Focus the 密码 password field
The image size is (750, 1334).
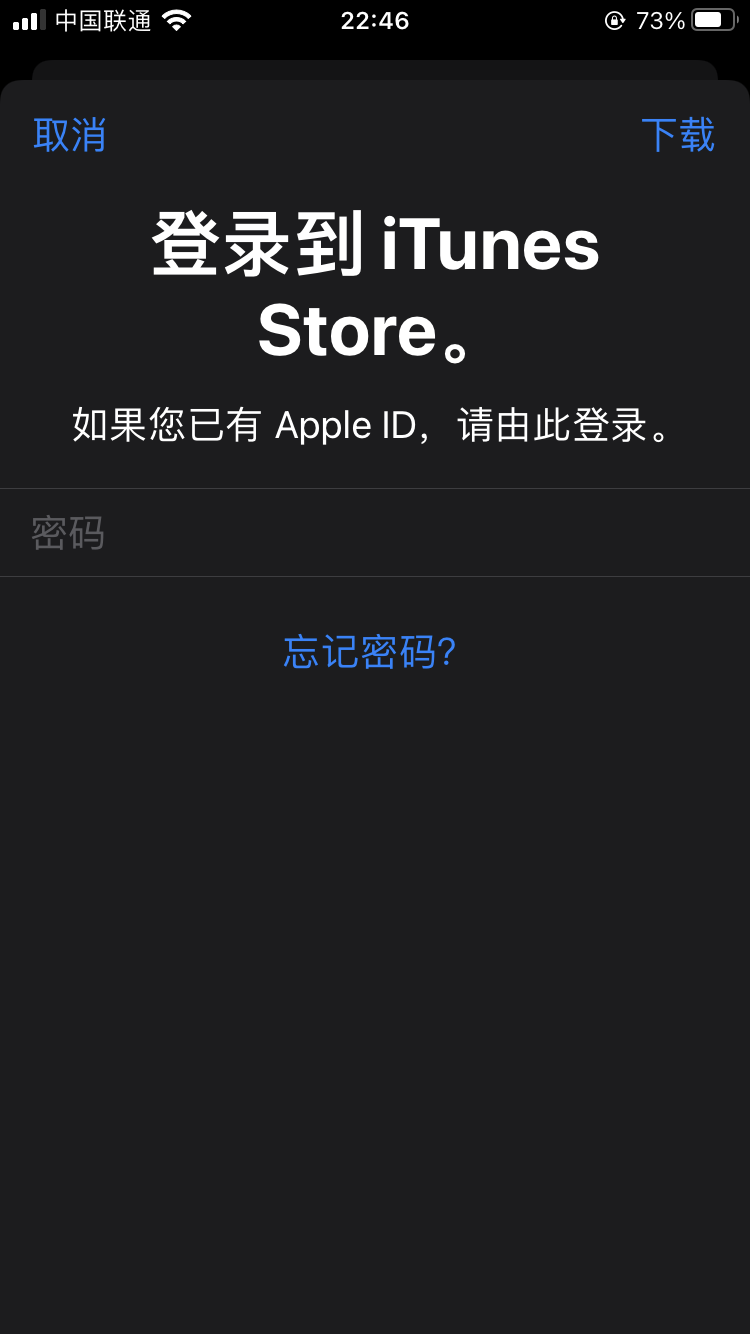pos(375,533)
